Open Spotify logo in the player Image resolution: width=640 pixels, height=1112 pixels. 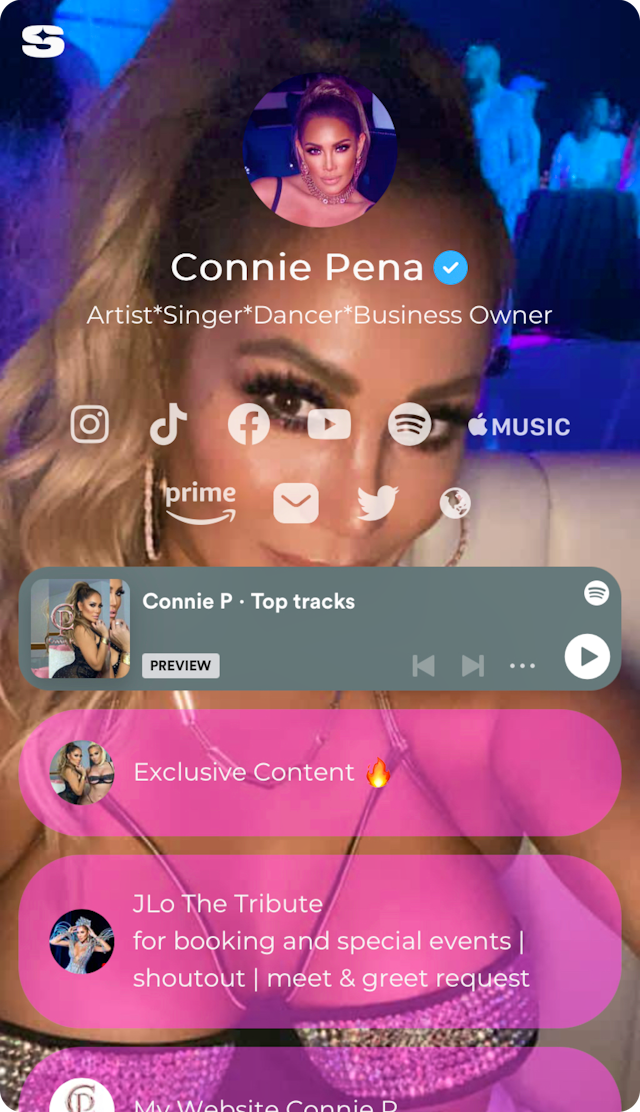(x=596, y=593)
